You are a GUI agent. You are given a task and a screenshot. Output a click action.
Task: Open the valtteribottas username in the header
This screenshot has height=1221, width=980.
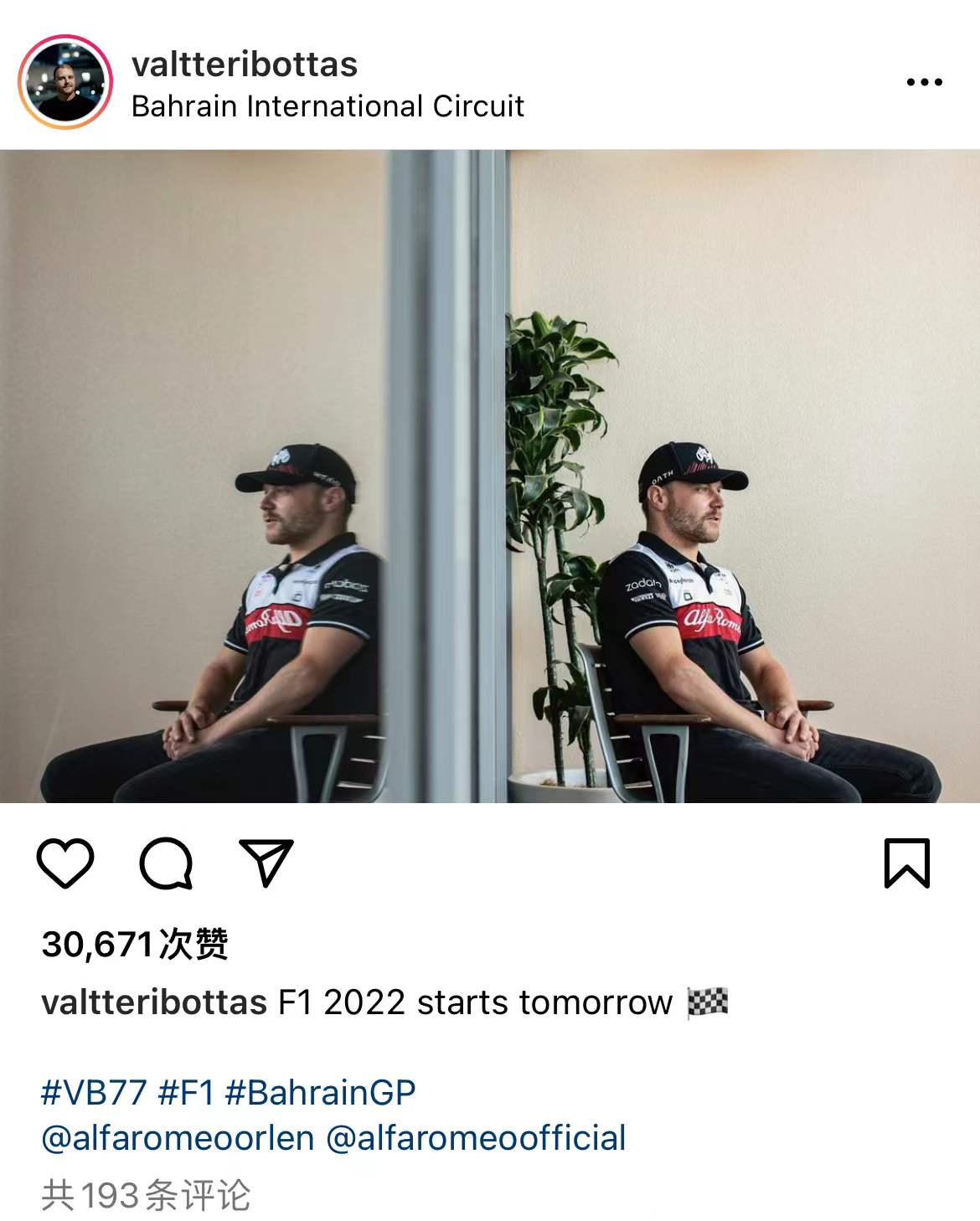tap(245, 64)
